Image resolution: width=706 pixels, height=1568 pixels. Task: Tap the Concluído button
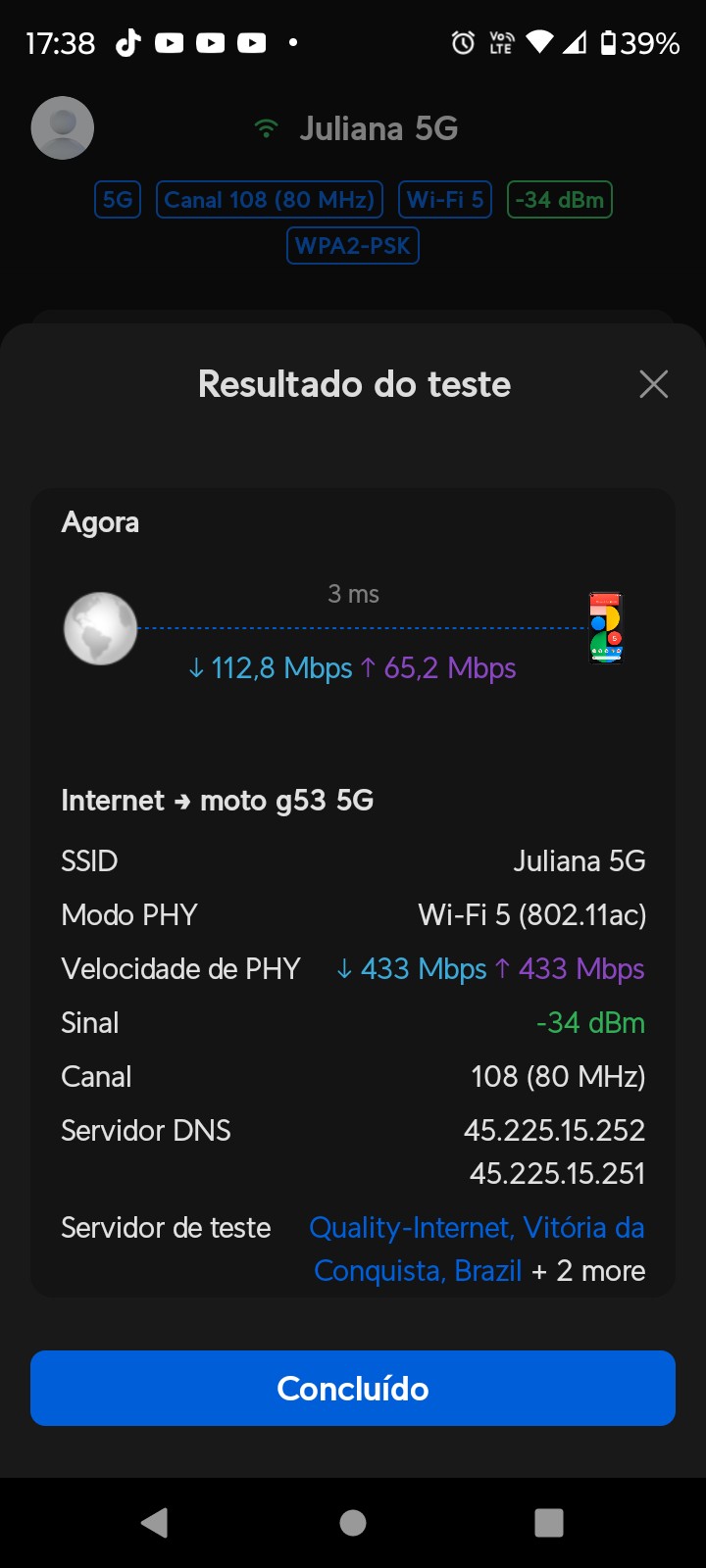point(353,1388)
